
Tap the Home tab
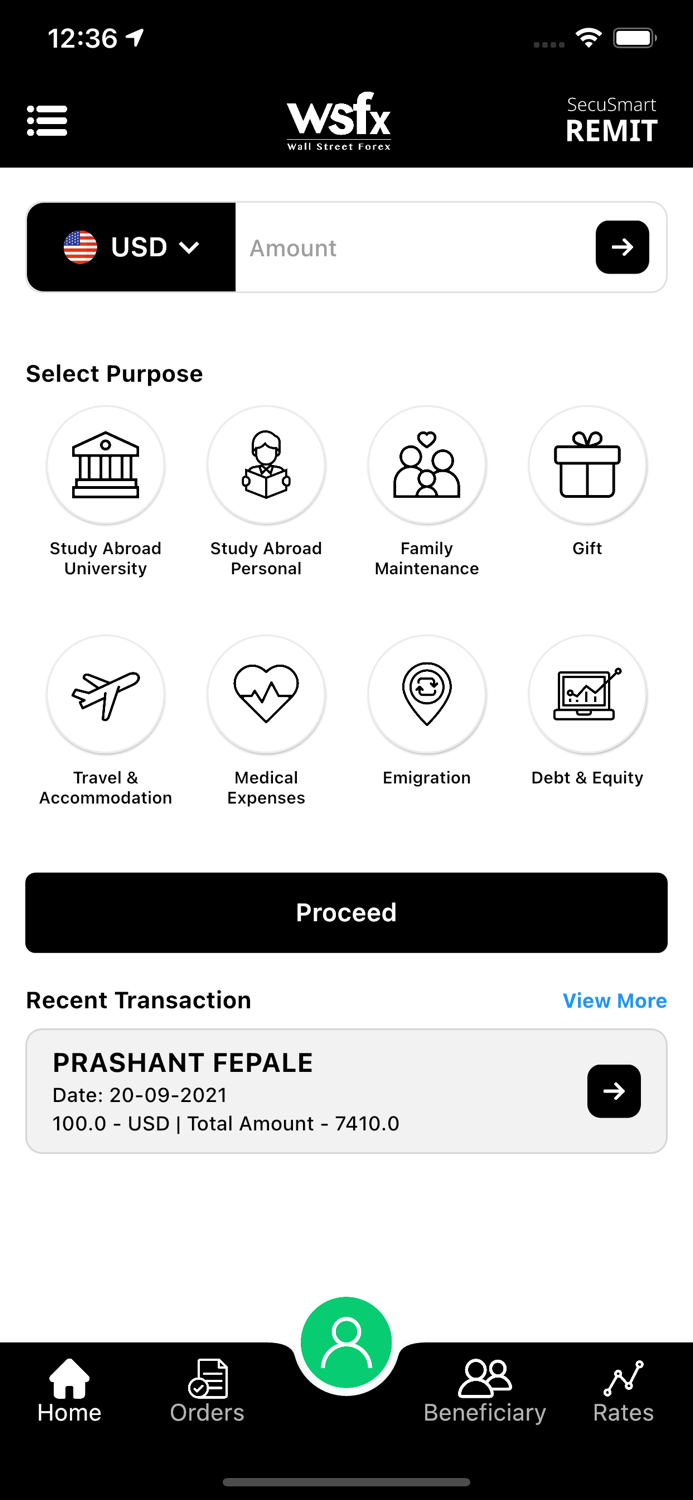[x=69, y=1391]
